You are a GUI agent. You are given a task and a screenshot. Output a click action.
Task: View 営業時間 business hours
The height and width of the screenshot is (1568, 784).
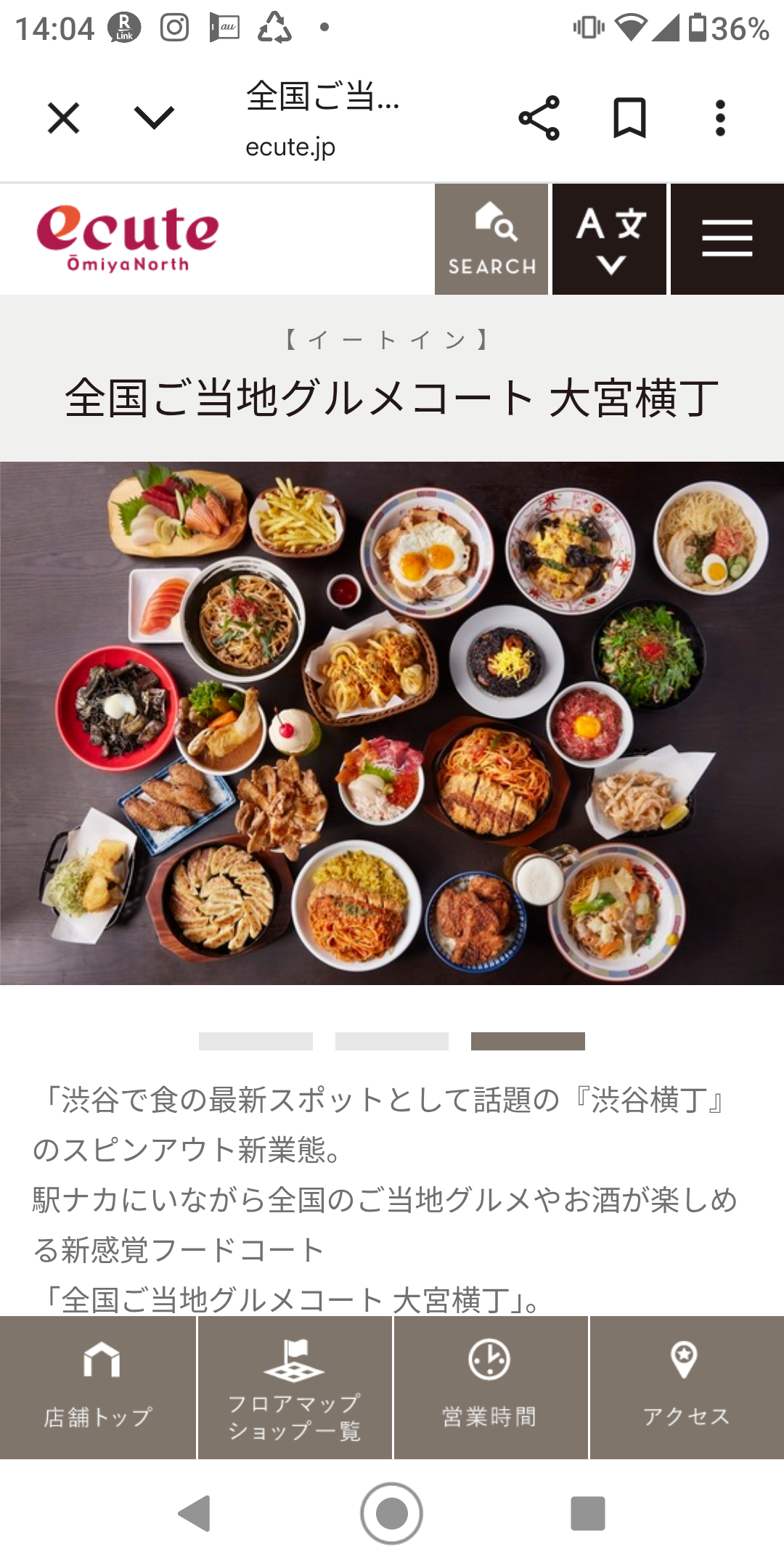coord(490,1387)
